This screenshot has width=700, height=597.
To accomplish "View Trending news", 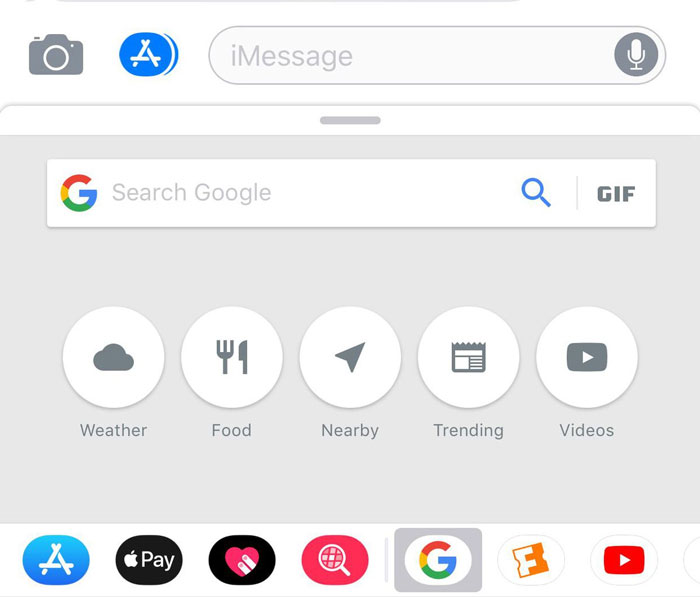I will [468, 358].
